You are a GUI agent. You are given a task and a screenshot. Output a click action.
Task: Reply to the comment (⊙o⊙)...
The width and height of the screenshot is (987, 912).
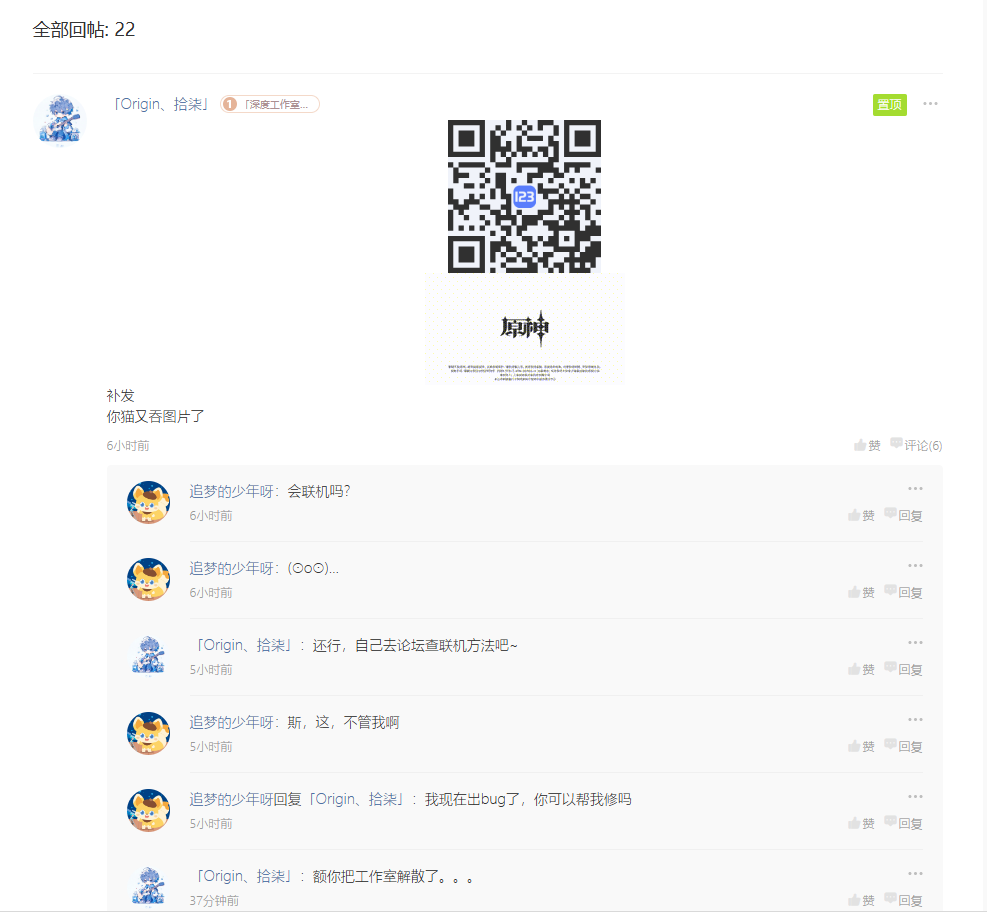pos(903,592)
